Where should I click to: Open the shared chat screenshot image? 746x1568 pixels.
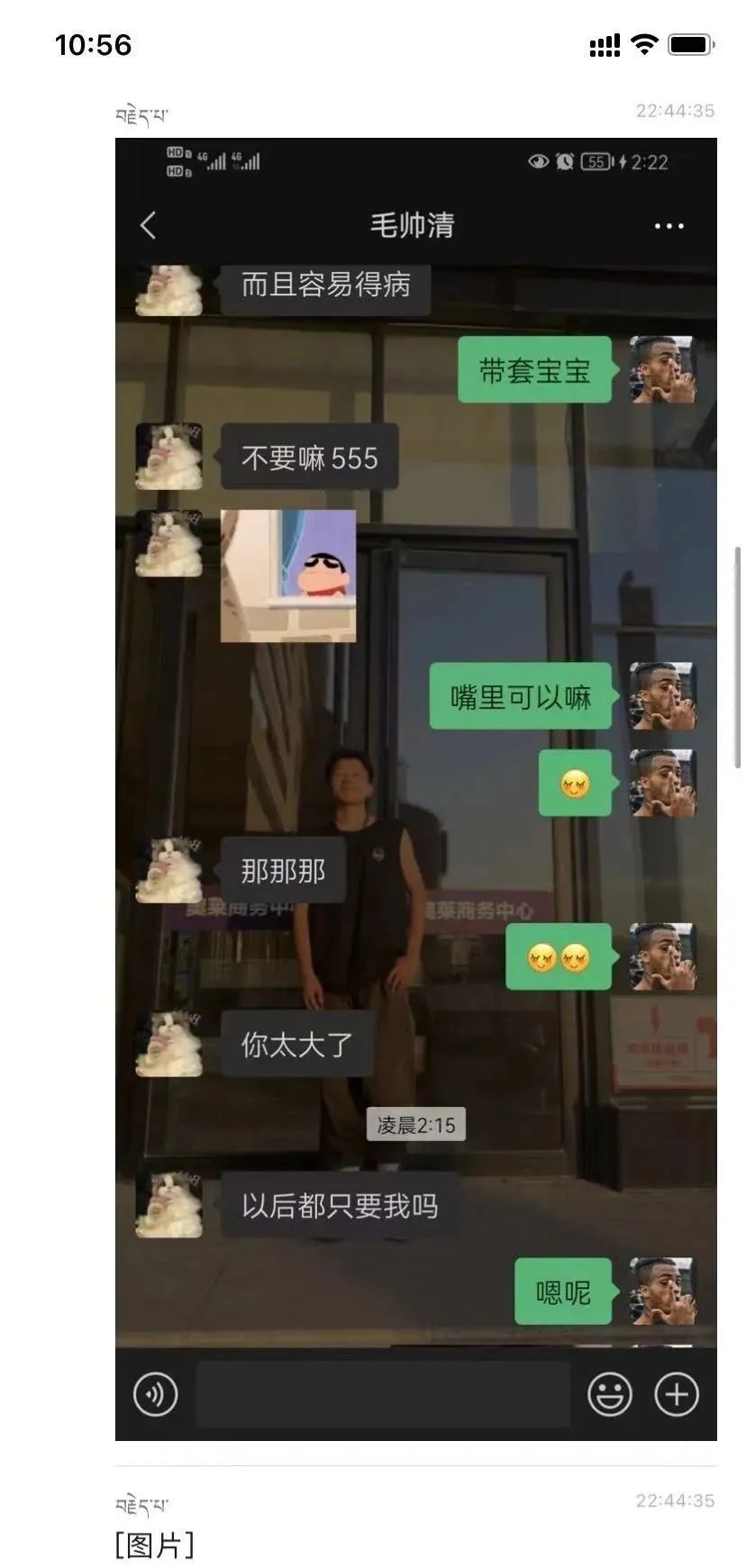[x=415, y=788]
